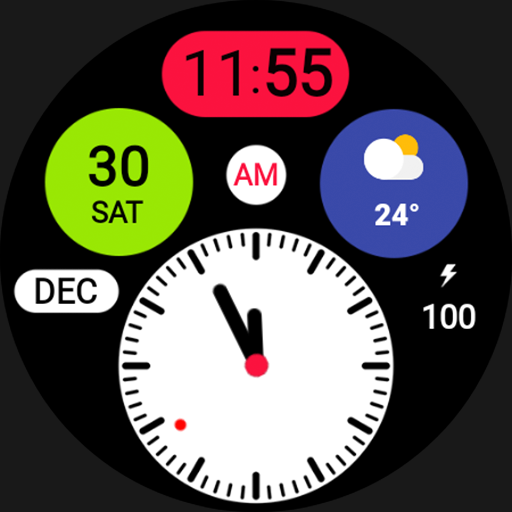512x512 pixels.
Task: Tap the 11:55 digital time bubble
Action: point(255,74)
